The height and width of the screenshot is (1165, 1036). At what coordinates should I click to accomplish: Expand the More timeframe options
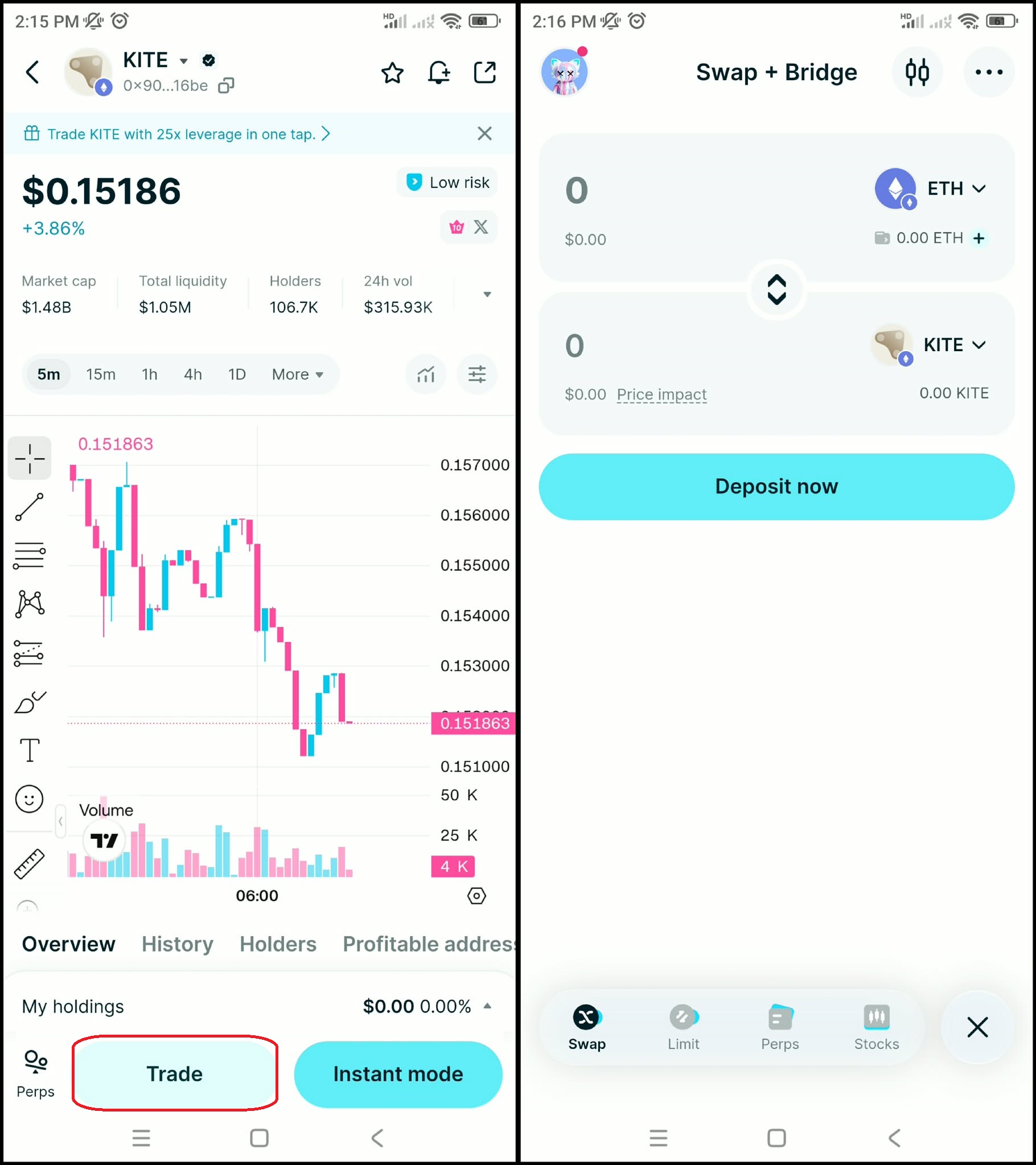pos(299,374)
